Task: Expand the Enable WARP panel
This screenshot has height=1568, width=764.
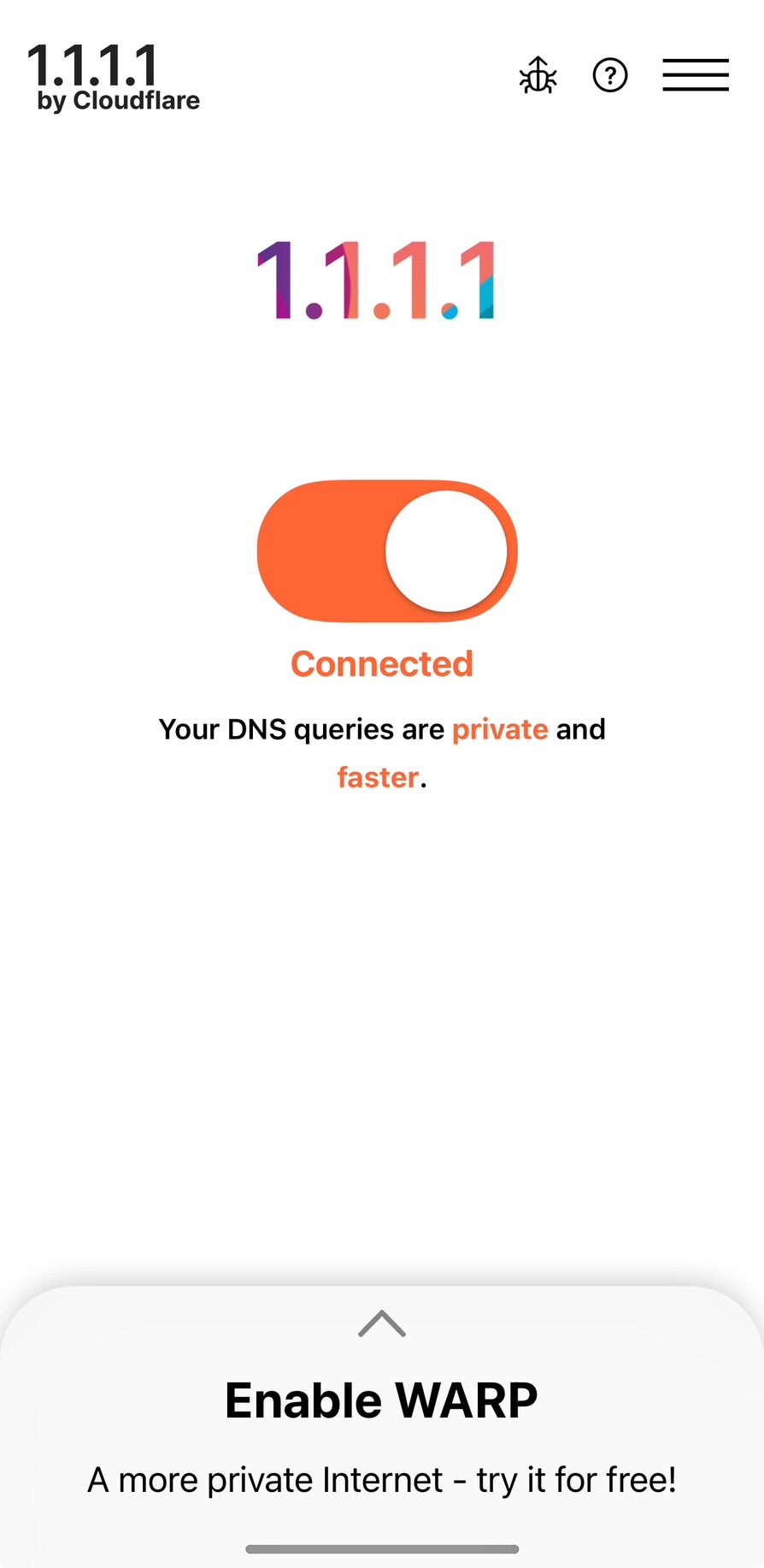Action: coord(382,1323)
